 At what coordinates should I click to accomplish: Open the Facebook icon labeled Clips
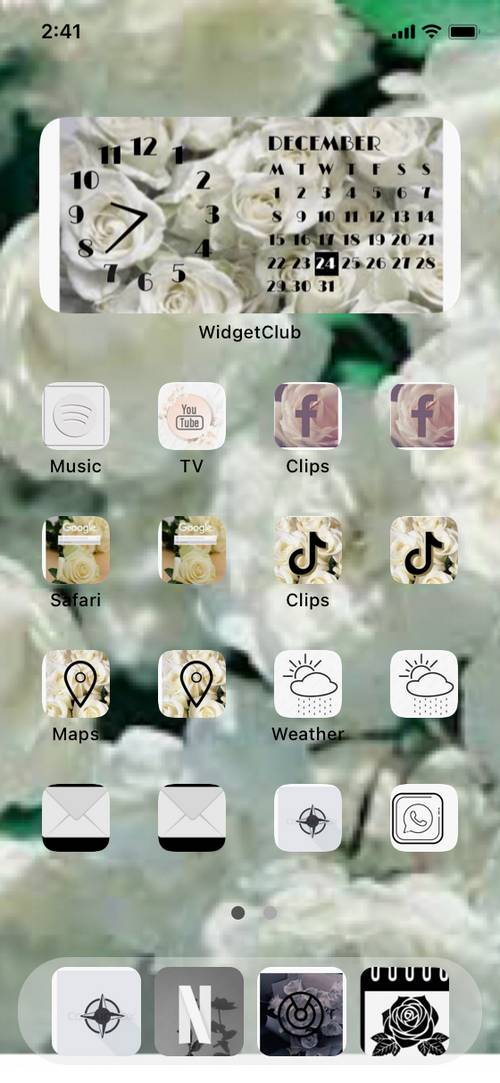click(x=308, y=416)
